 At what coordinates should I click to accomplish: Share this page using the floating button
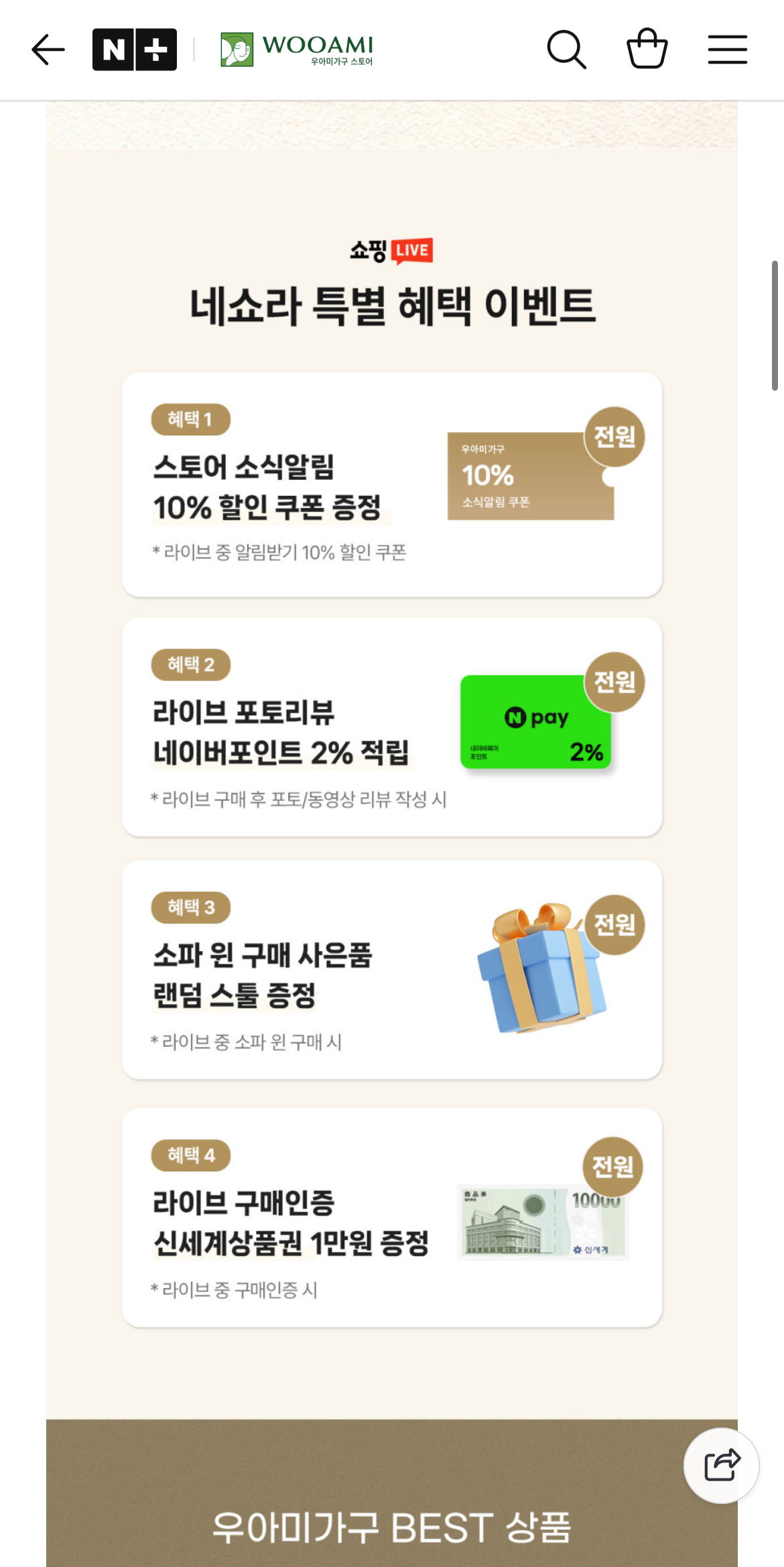coord(722,1465)
